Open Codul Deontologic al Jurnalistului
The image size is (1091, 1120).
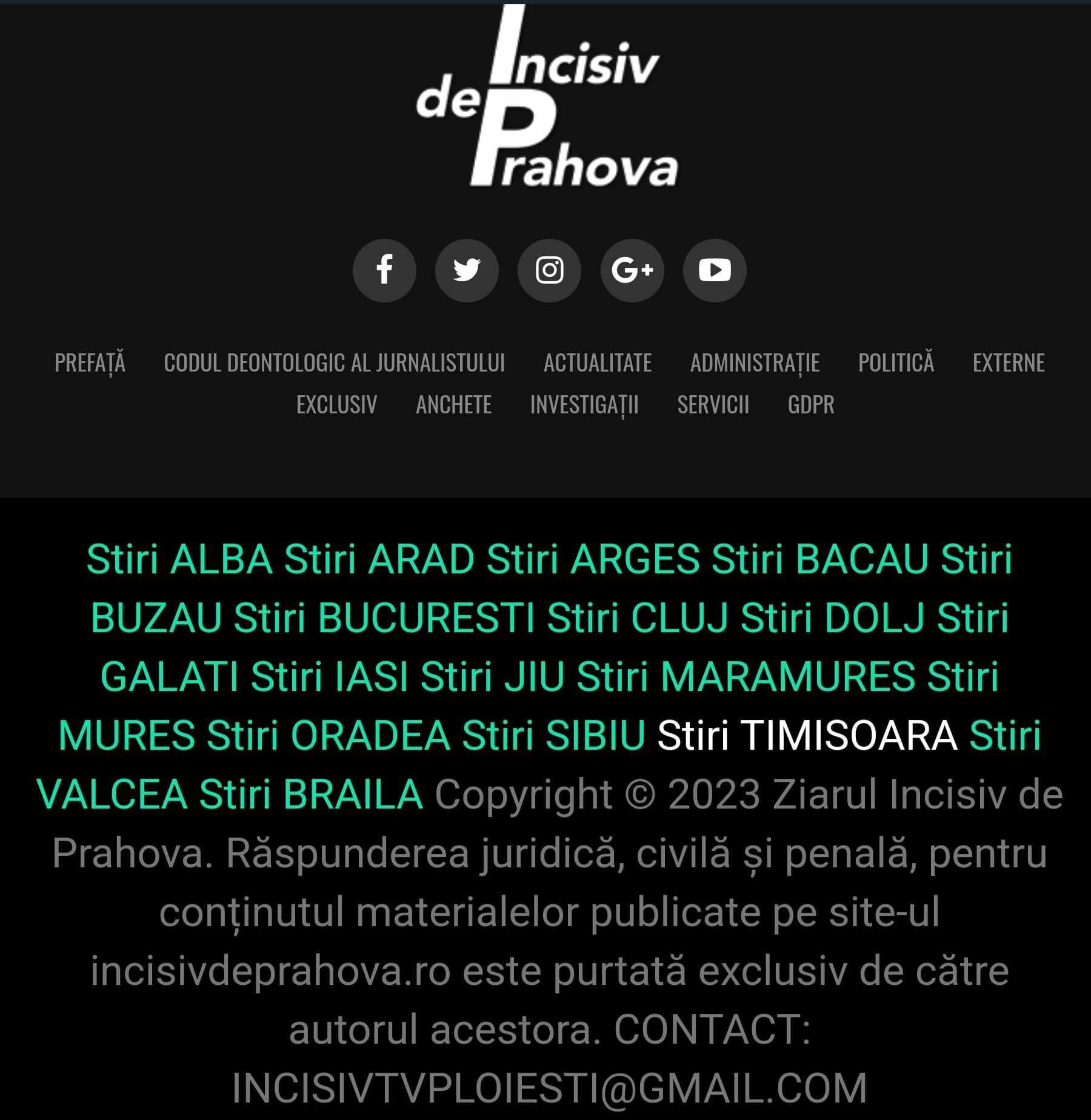click(334, 363)
